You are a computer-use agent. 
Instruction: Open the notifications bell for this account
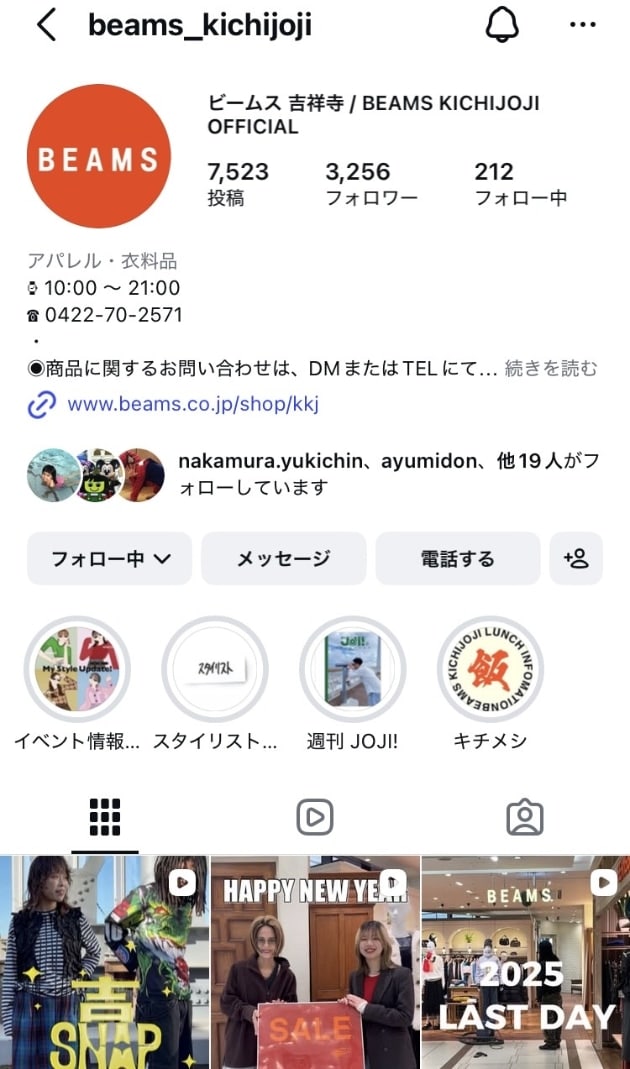coord(503,26)
